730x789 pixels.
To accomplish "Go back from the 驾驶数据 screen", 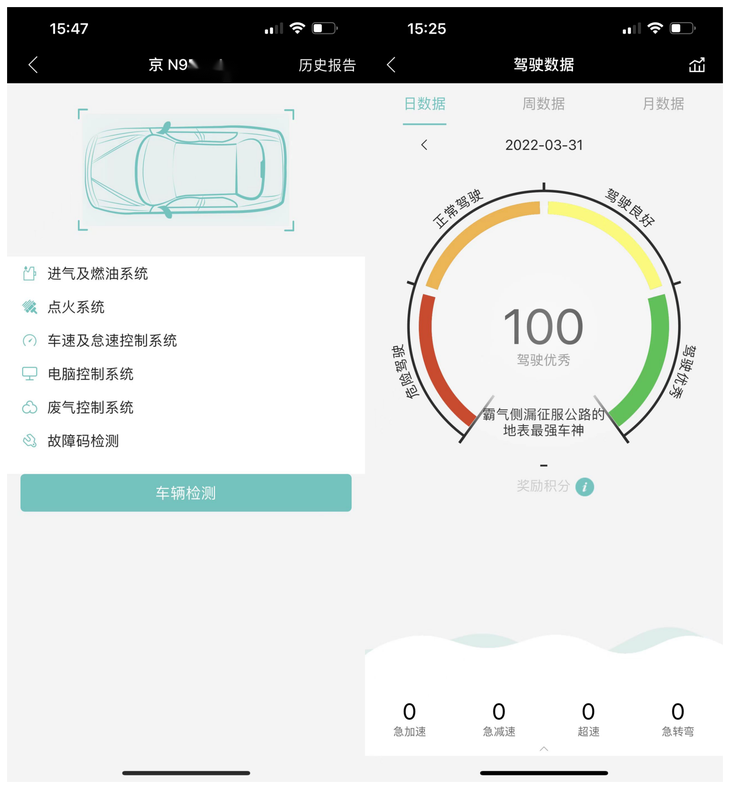I will click(x=391, y=65).
